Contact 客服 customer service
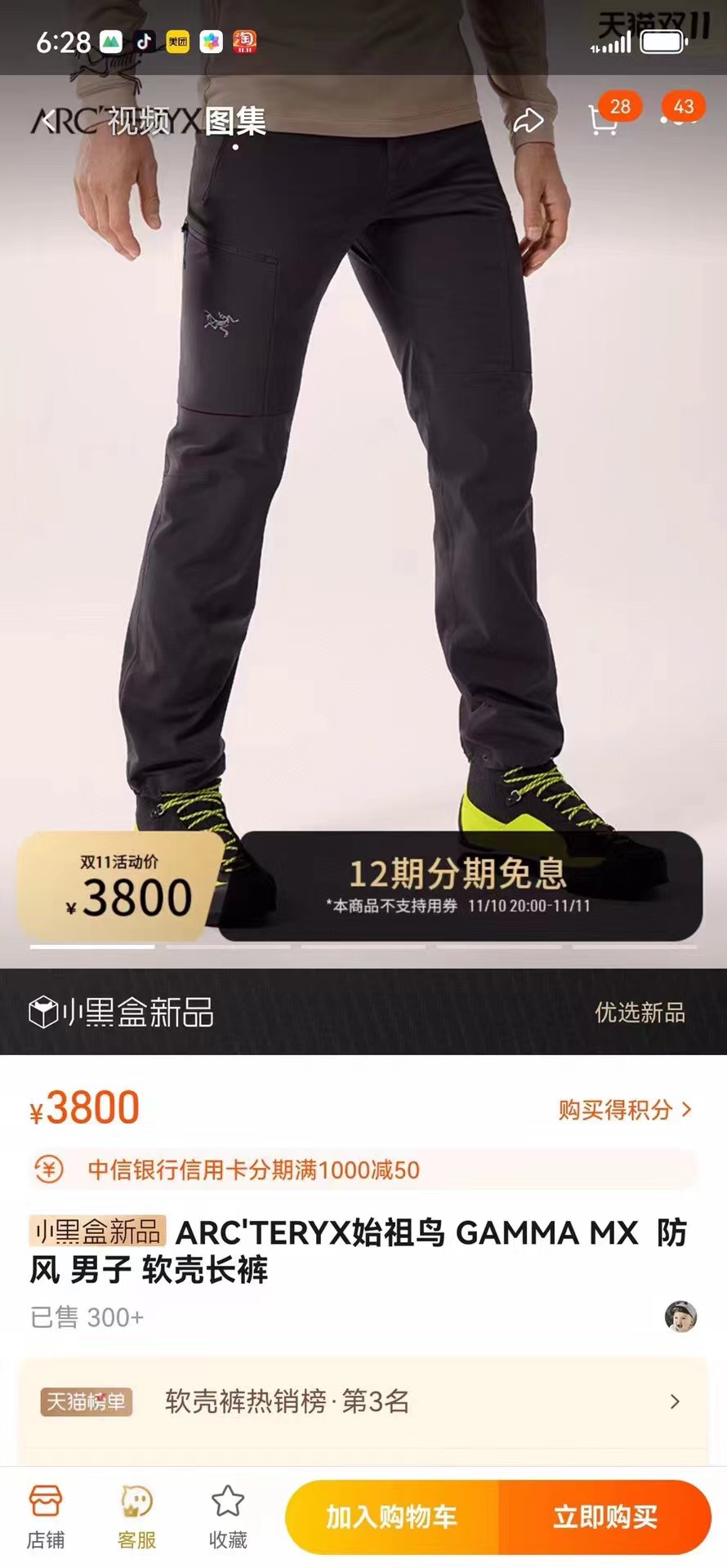727x1568 pixels. (136, 1517)
